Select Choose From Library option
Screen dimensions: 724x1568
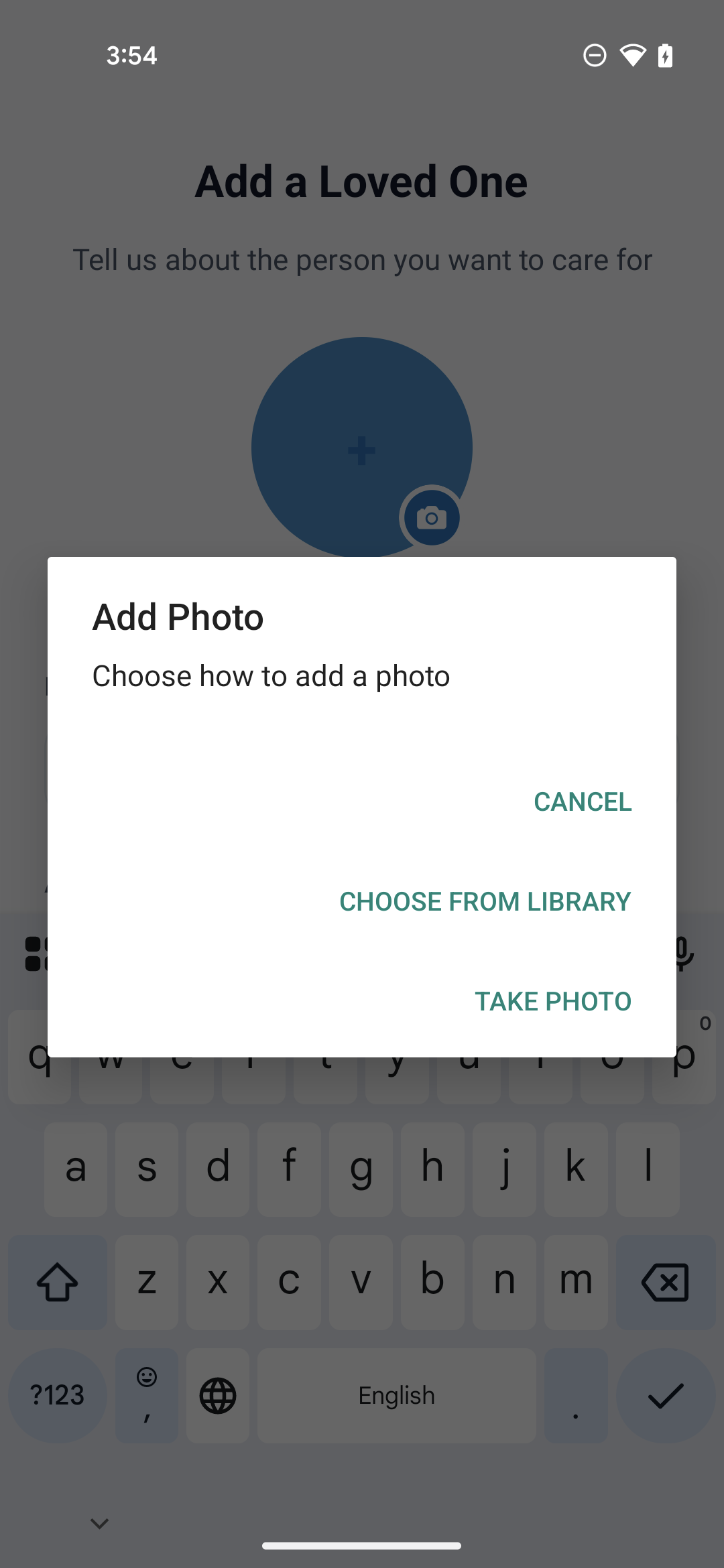click(485, 901)
